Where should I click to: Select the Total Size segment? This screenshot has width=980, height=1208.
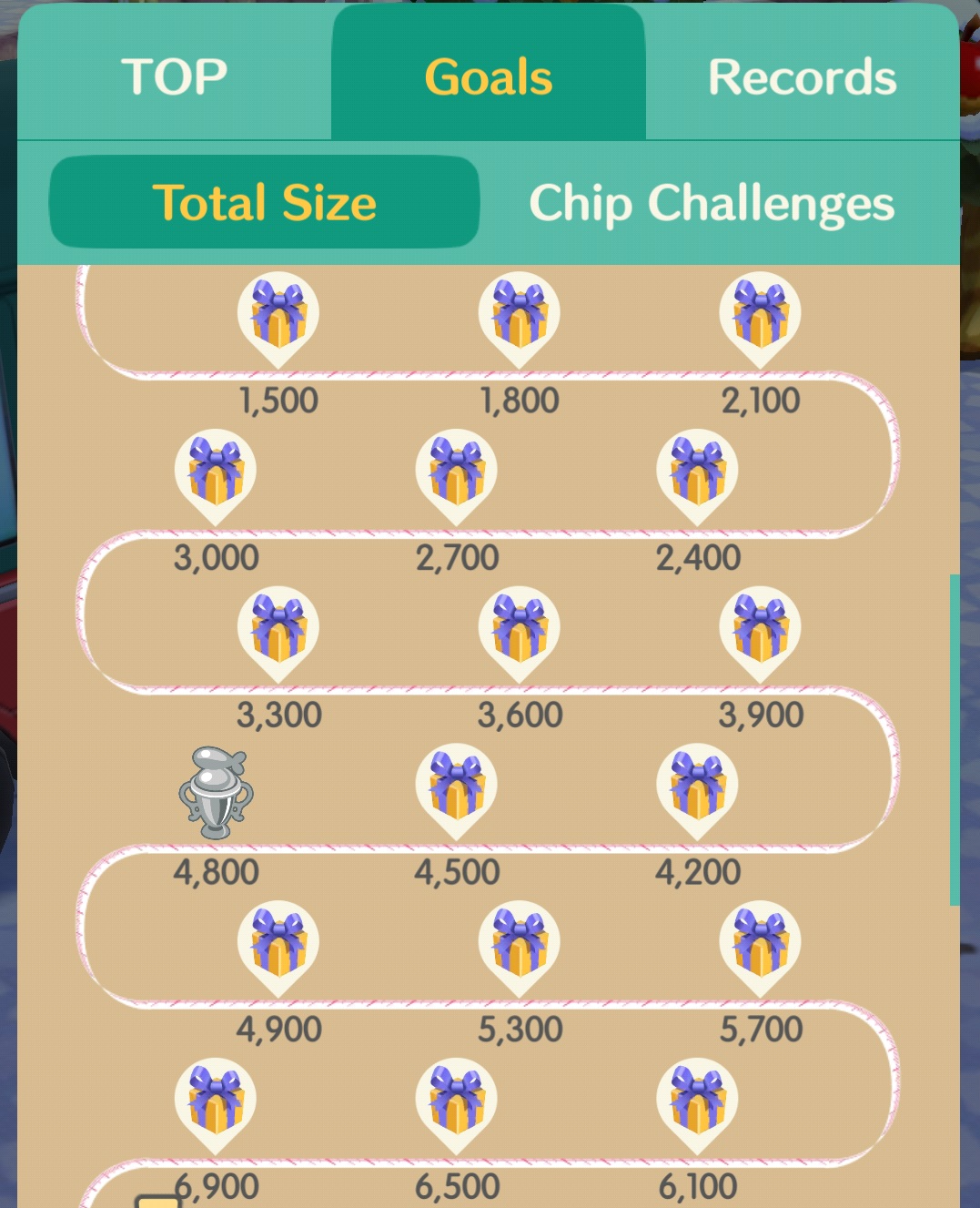pyautogui.click(x=264, y=202)
